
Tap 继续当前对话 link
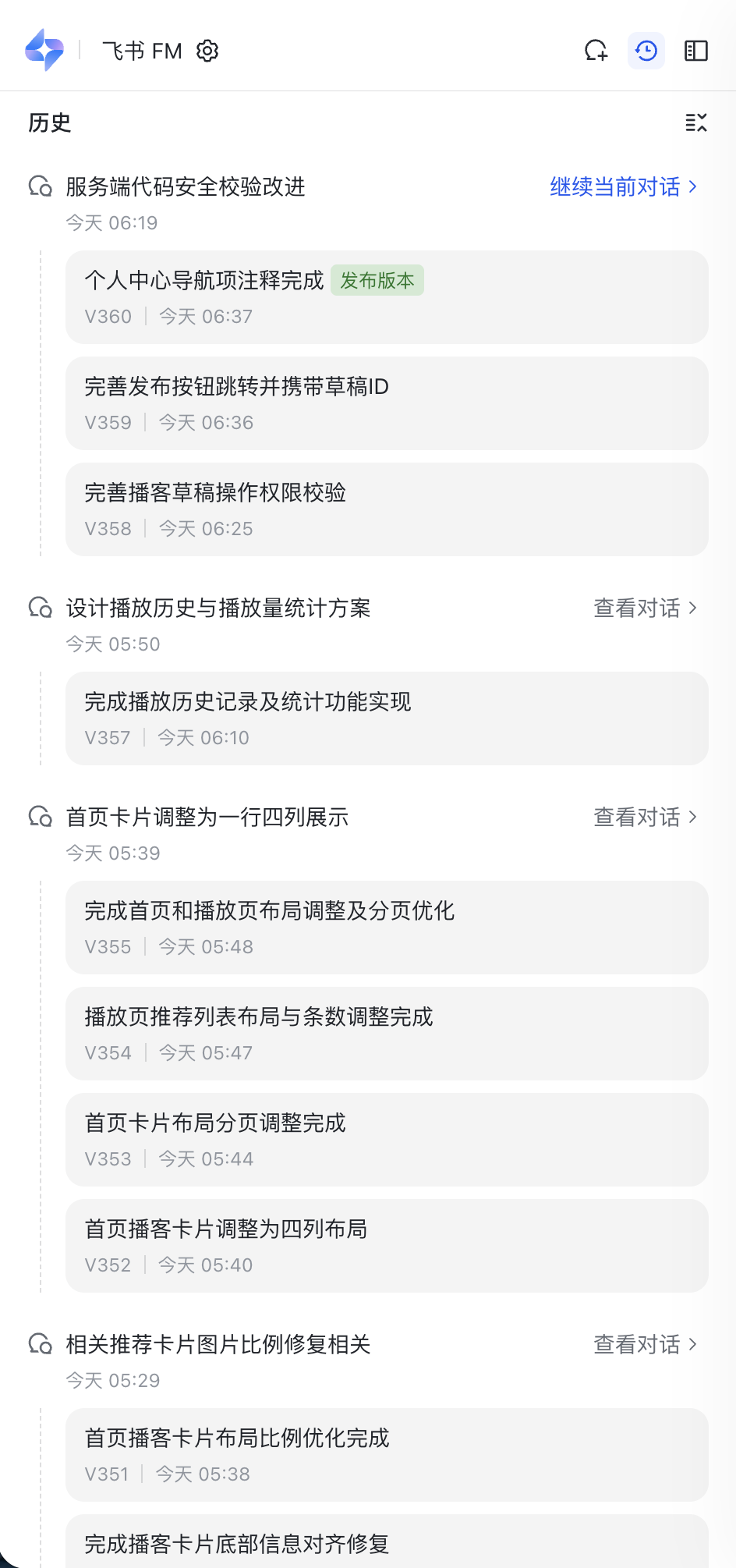pos(623,187)
